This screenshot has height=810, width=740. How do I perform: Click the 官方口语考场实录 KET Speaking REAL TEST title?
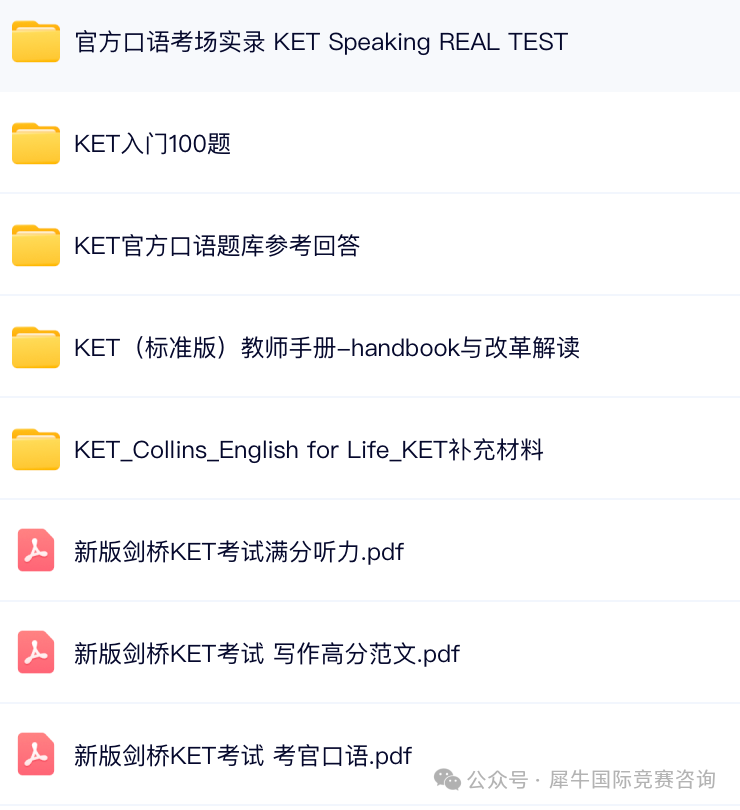(320, 42)
